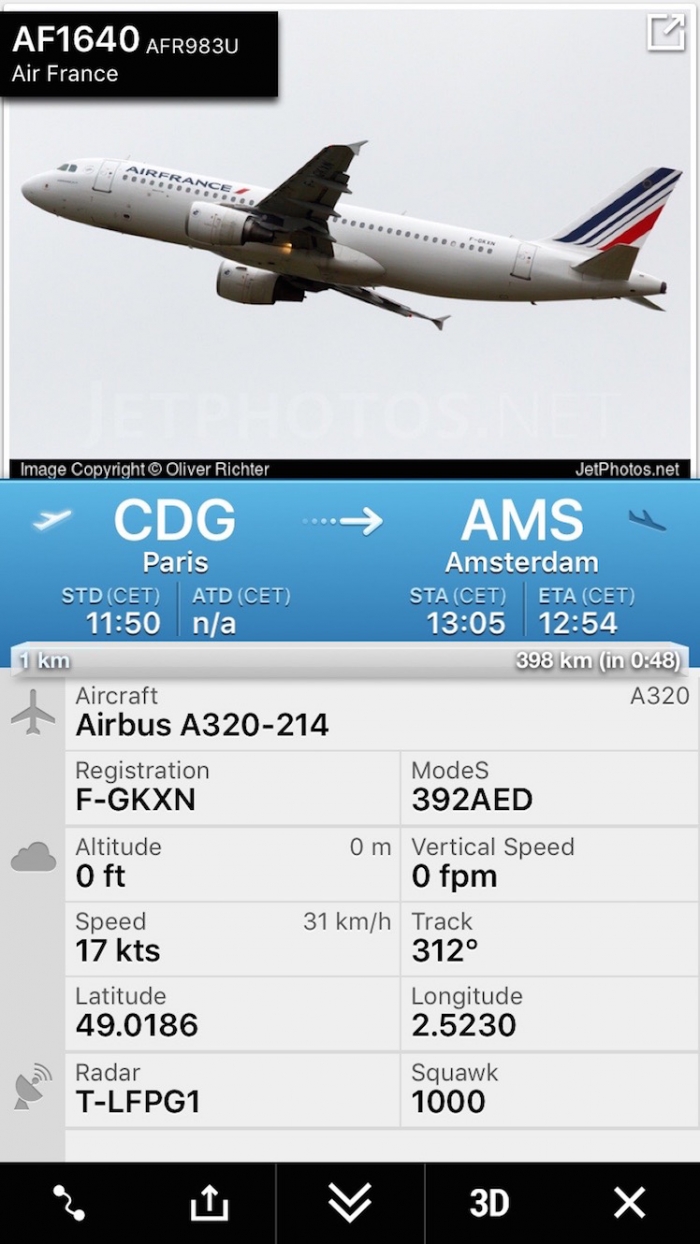This screenshot has height=1244, width=700.
Task: Show the flight route on map
Action: [x=69, y=1202]
